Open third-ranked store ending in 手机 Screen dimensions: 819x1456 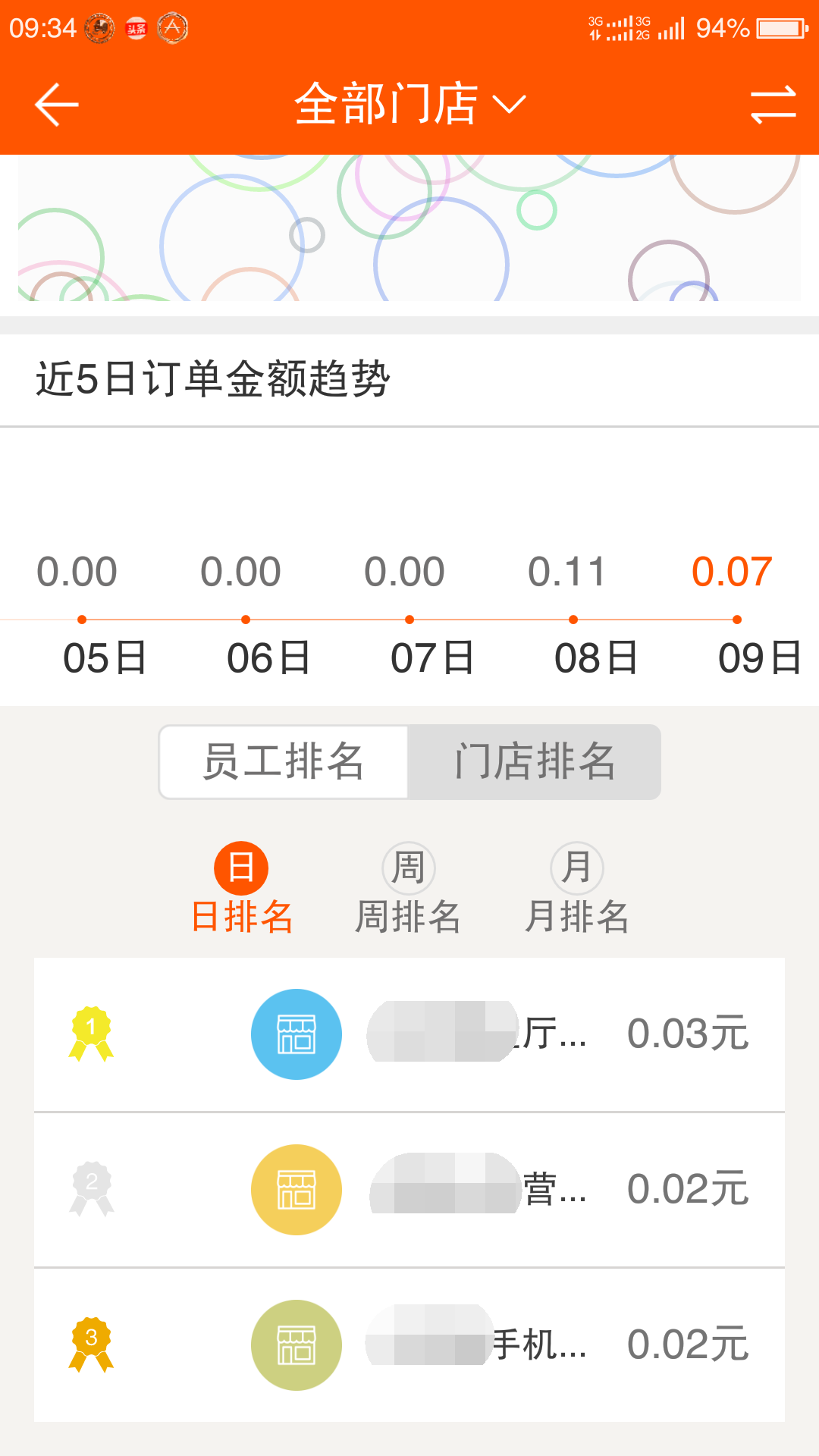[x=409, y=1345]
